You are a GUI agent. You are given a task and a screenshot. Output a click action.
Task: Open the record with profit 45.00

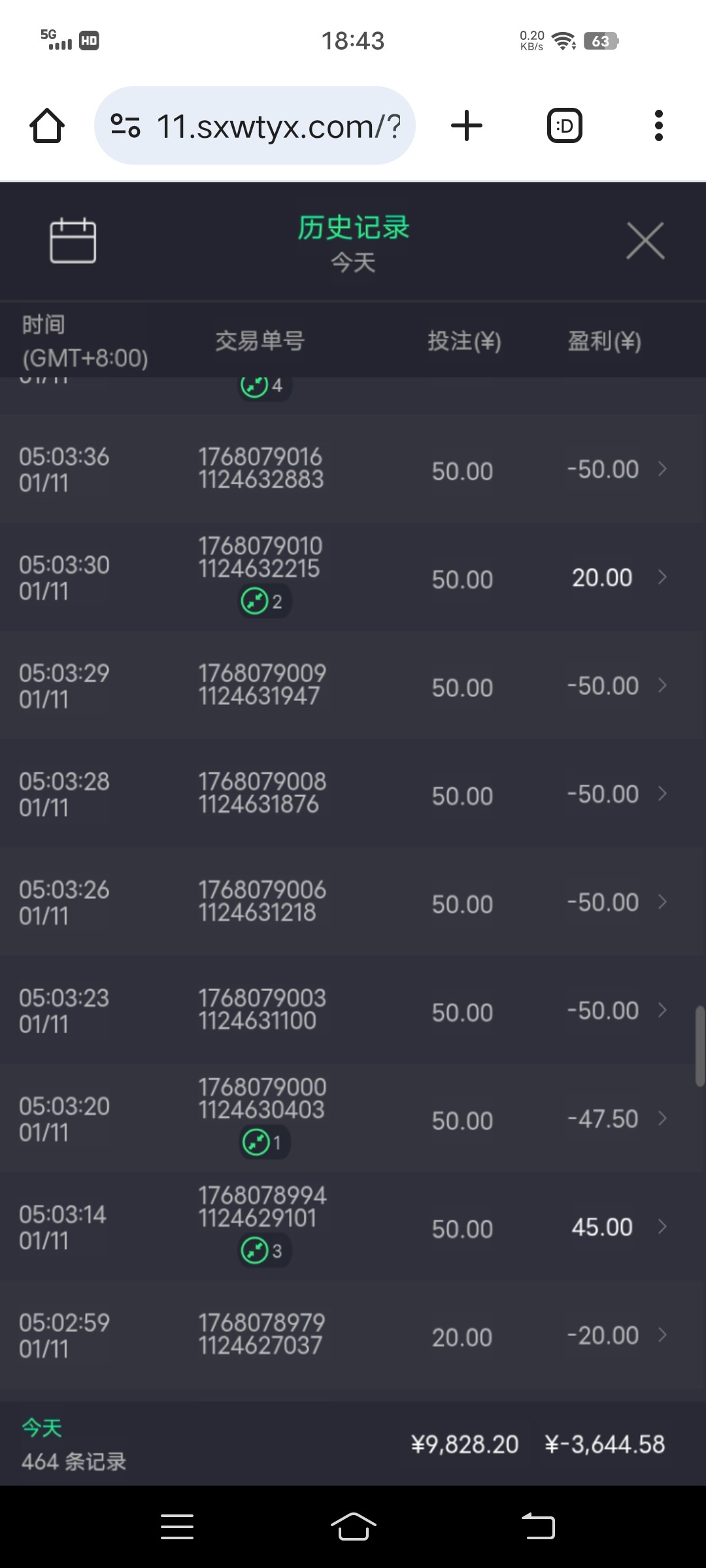pos(353,1227)
